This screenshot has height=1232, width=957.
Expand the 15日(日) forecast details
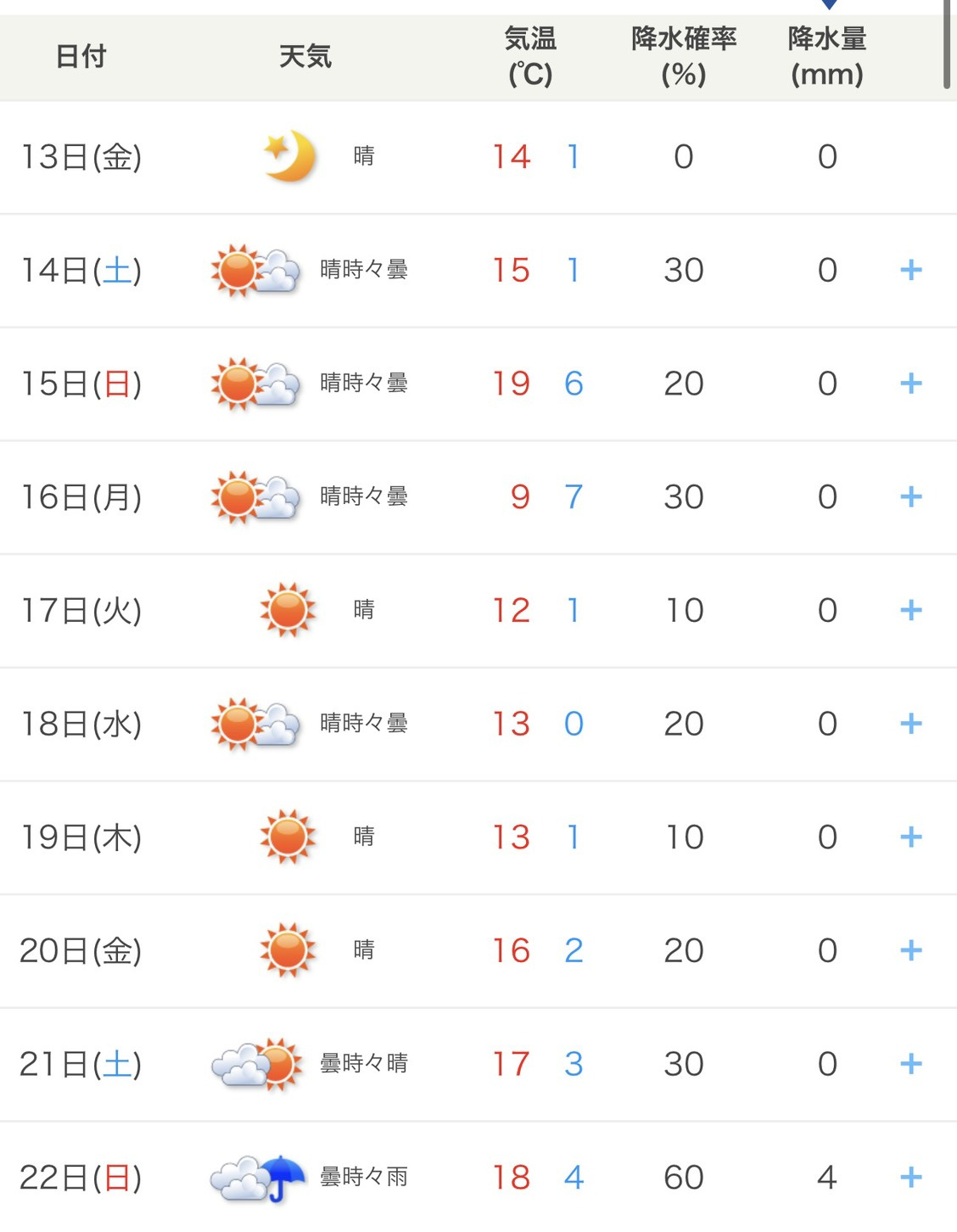910,384
